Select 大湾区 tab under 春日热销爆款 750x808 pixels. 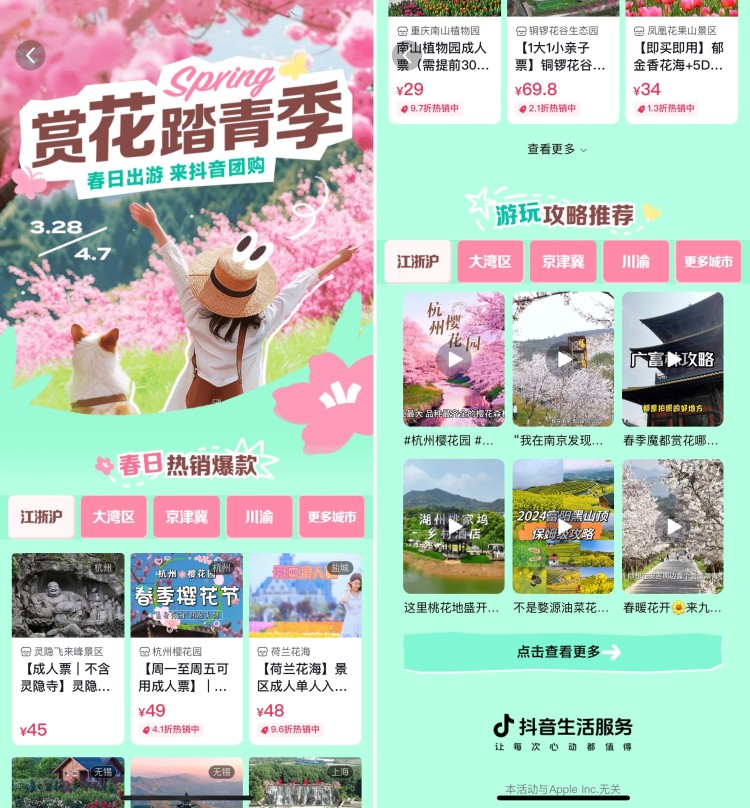(114, 517)
